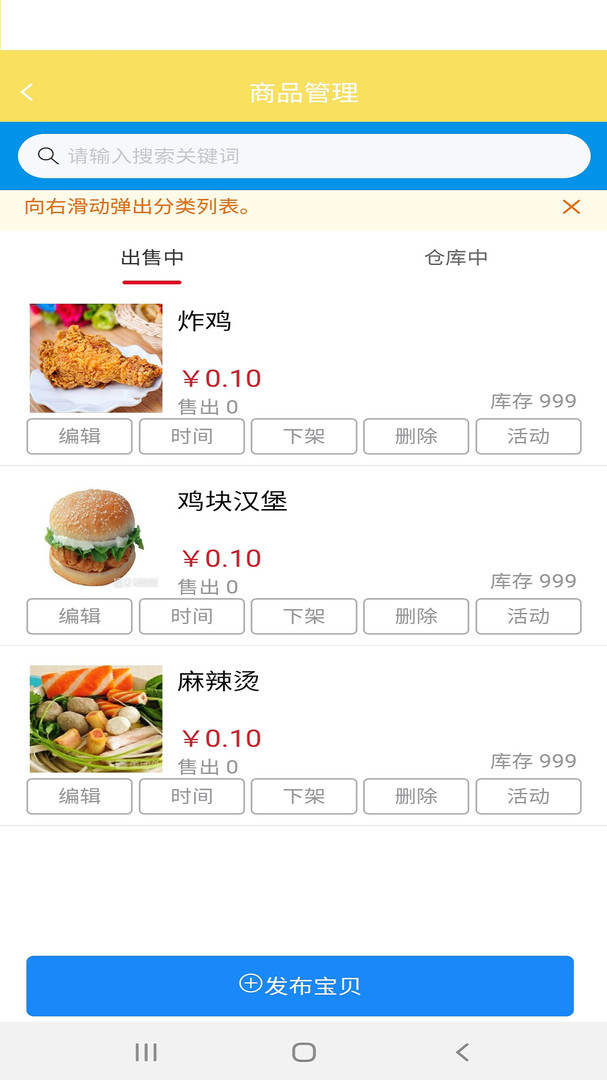Tap 下架 for 鸡块汉堡

(304, 616)
